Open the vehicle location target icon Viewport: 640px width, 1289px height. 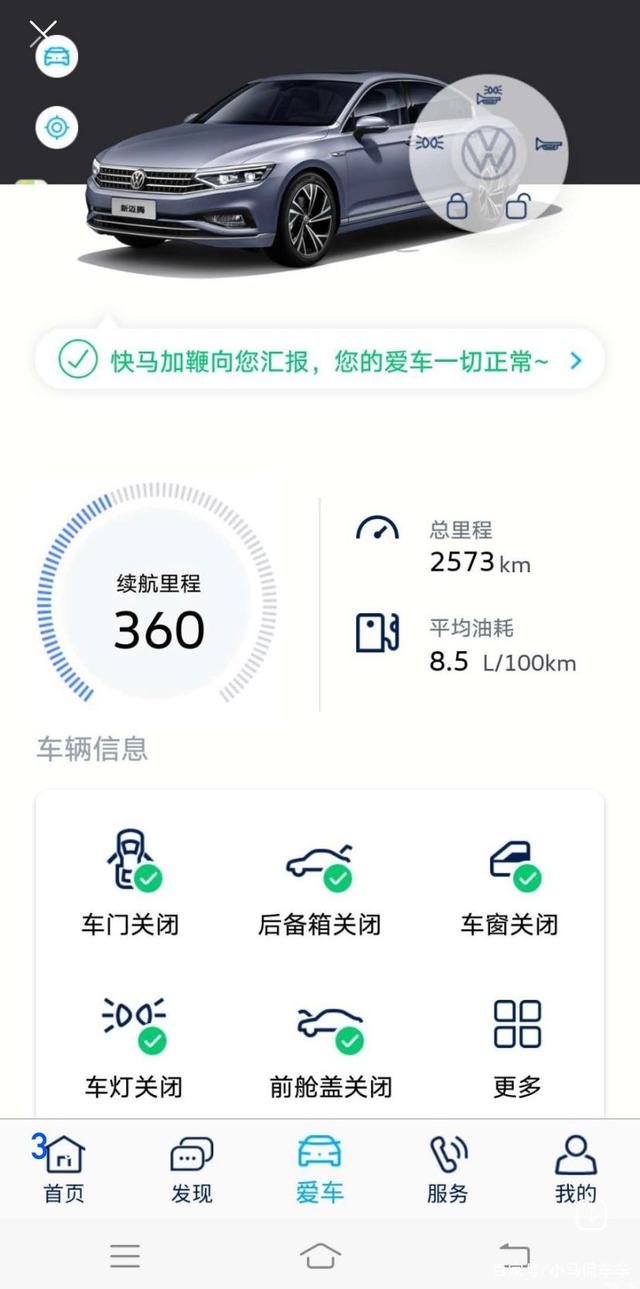(x=57, y=127)
